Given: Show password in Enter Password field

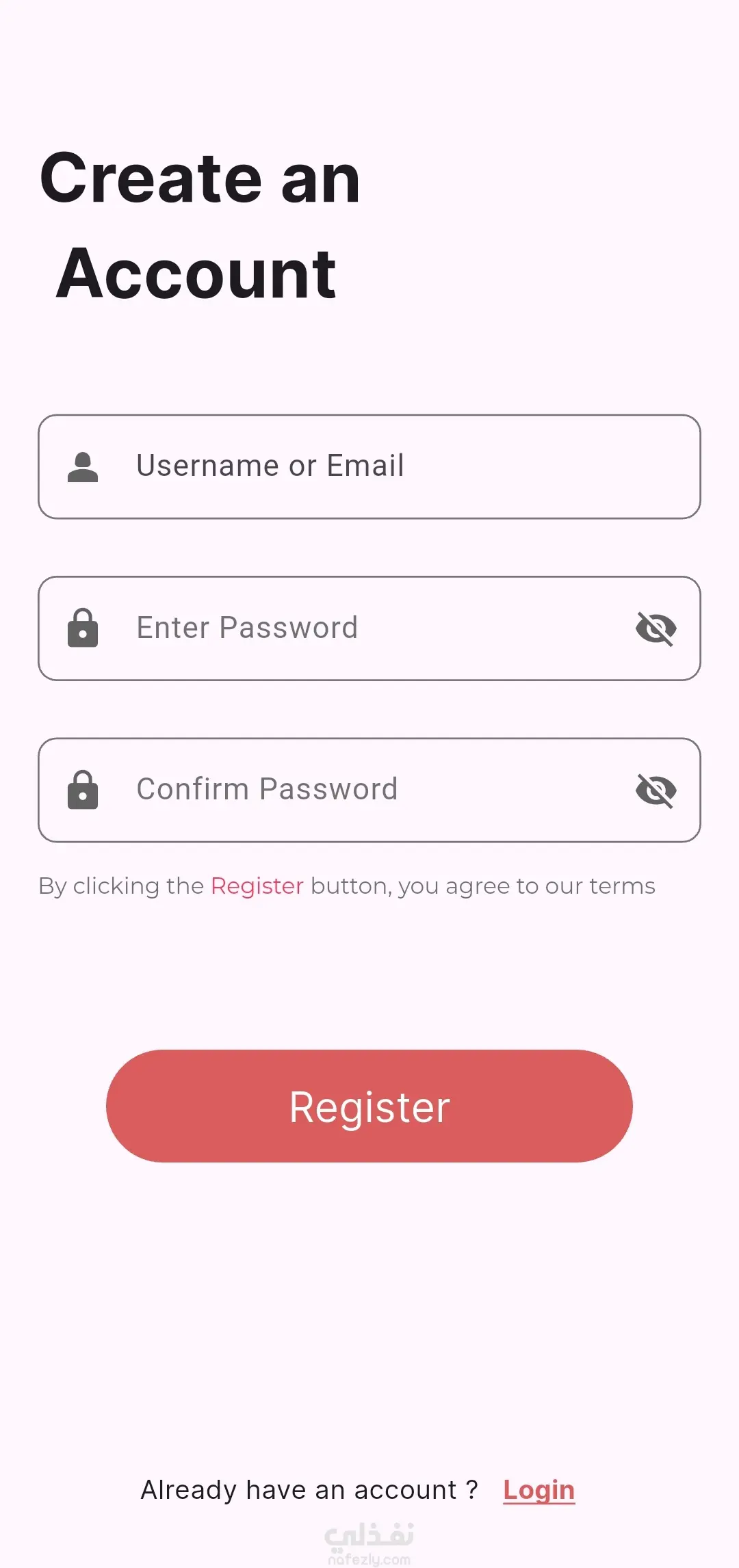Looking at the screenshot, I should pyautogui.click(x=656, y=628).
